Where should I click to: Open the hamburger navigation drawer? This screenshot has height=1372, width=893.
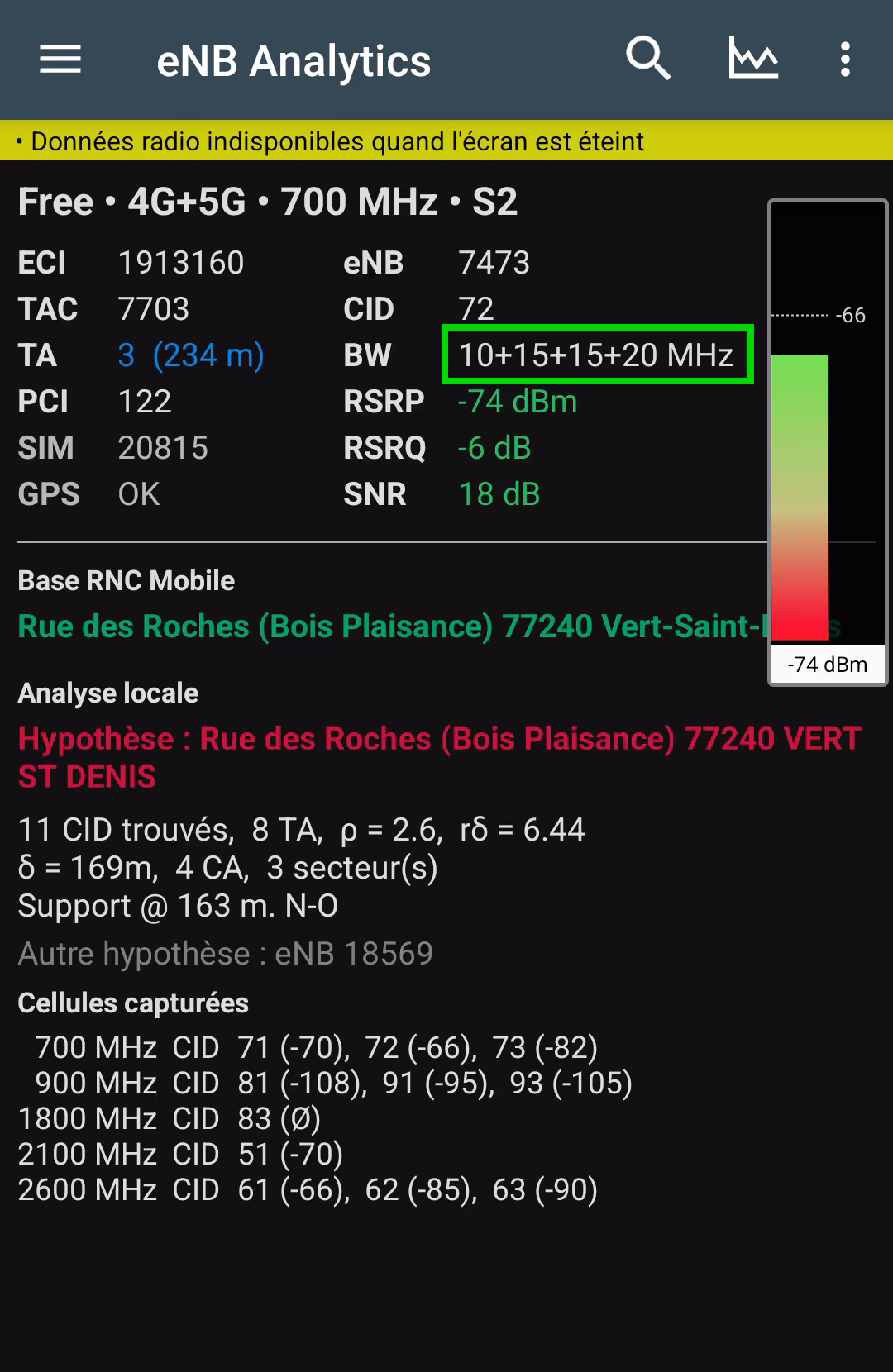[x=60, y=60]
